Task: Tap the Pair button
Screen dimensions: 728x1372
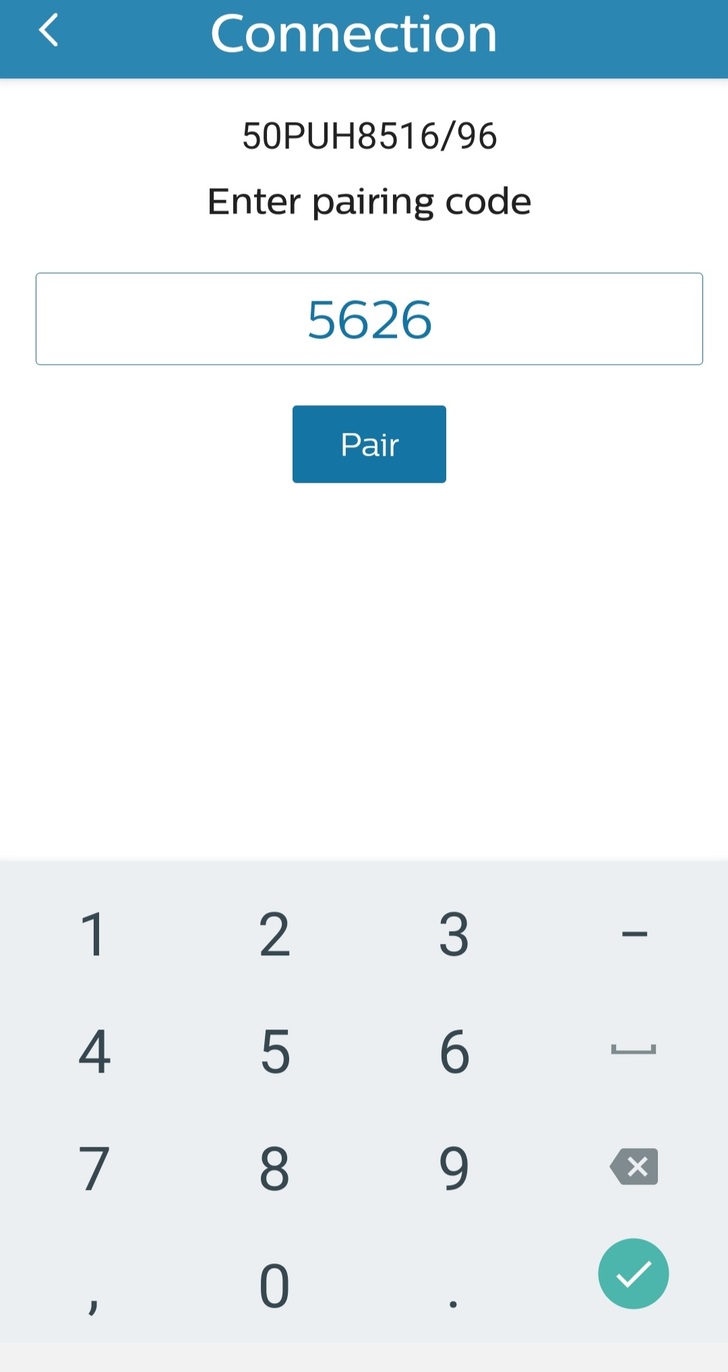Action: (369, 444)
